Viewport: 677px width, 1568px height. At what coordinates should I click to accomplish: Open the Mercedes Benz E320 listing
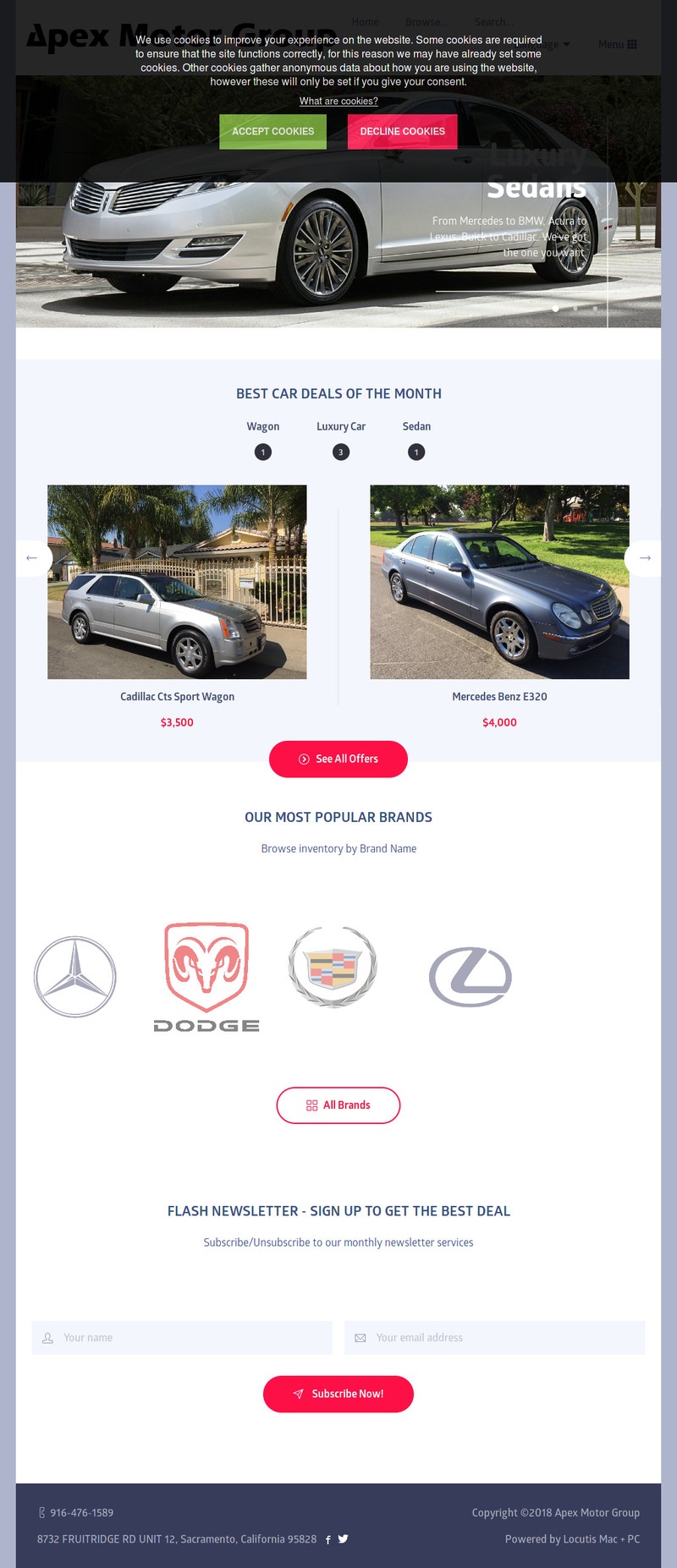(x=499, y=697)
